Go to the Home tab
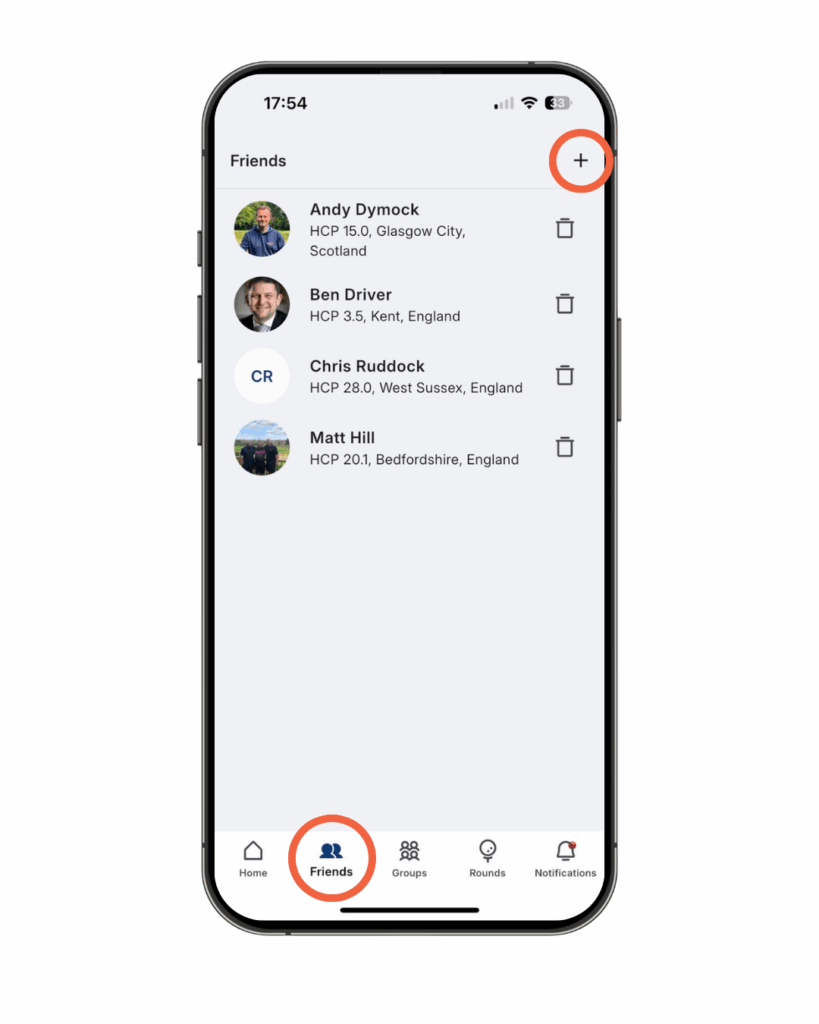The width and height of the screenshot is (819, 1024). tap(253, 859)
